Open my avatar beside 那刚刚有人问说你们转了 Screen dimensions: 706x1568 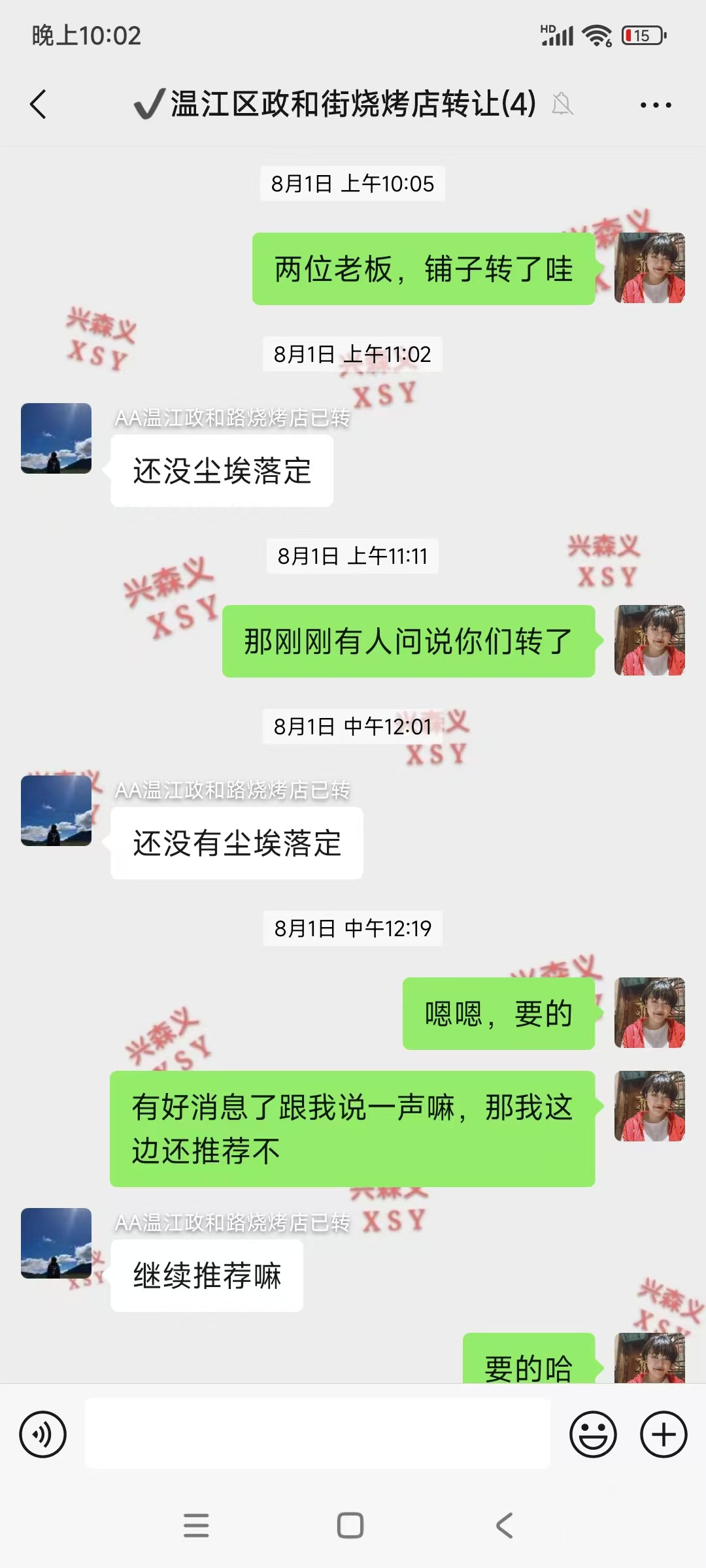tap(649, 640)
